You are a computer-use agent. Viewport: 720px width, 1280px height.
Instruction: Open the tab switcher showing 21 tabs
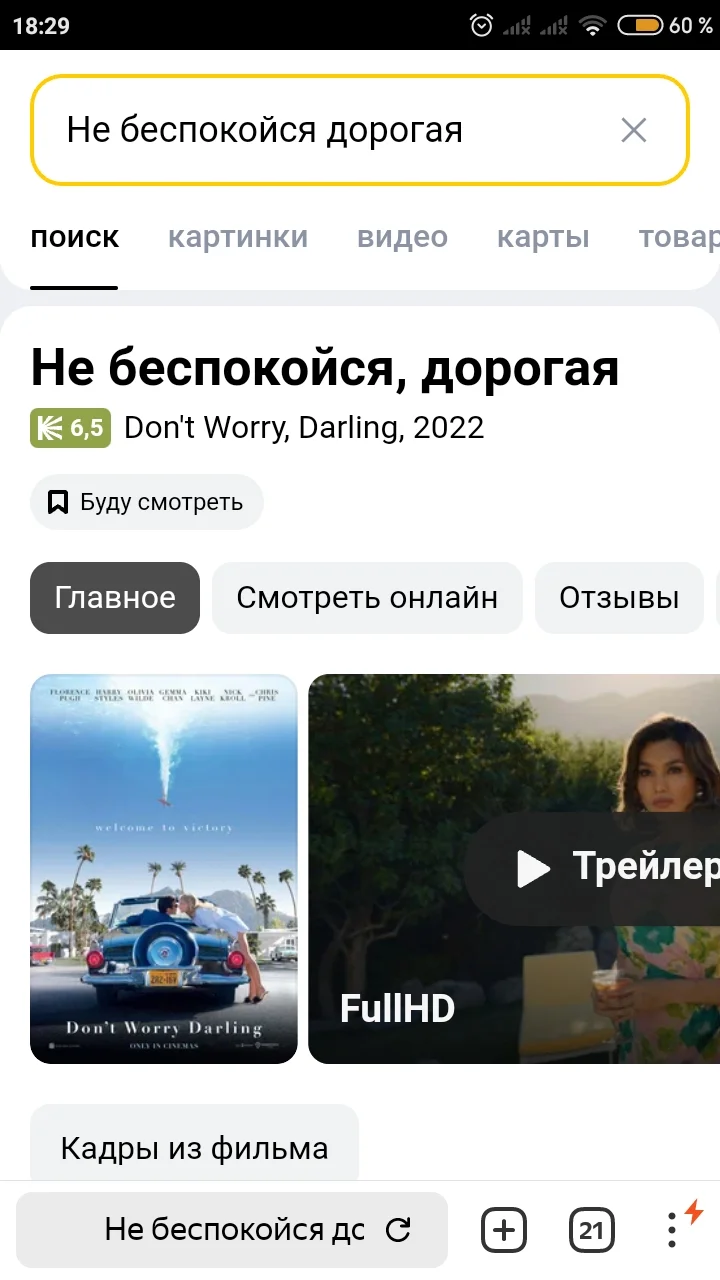(591, 1229)
